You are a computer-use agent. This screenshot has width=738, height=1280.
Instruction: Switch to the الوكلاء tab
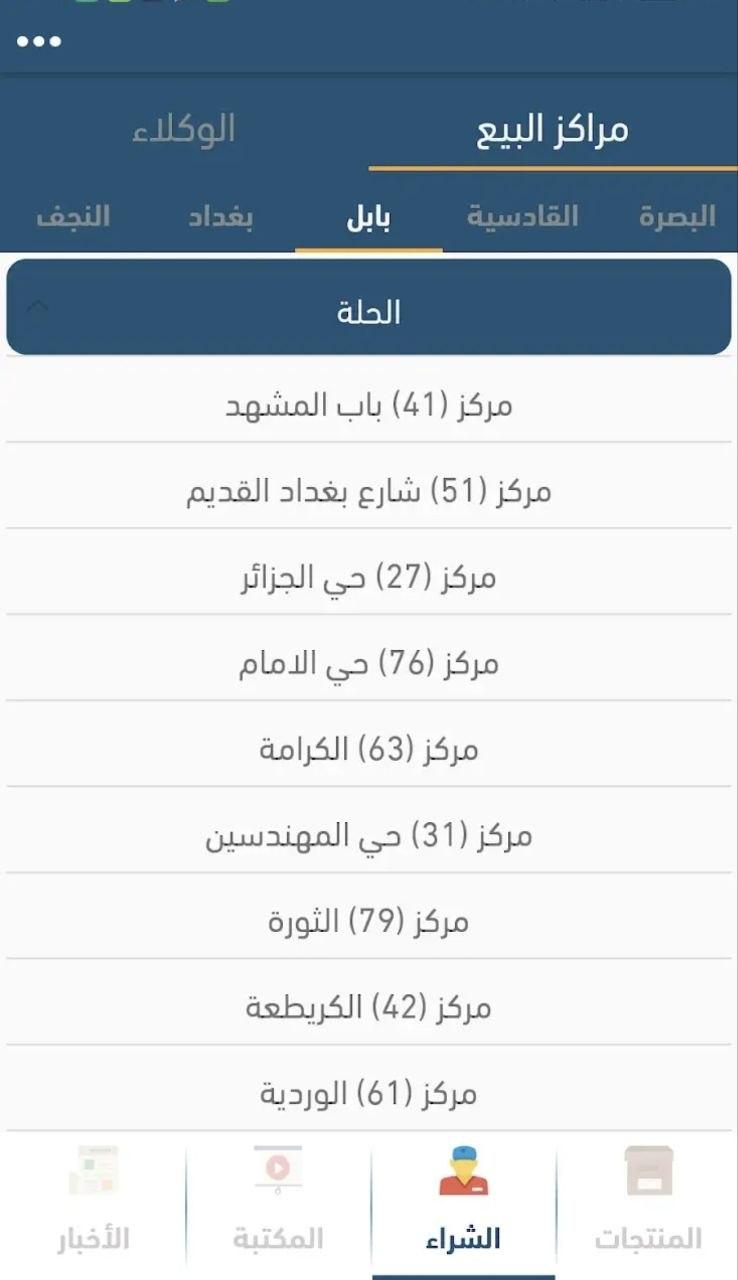[184, 129]
